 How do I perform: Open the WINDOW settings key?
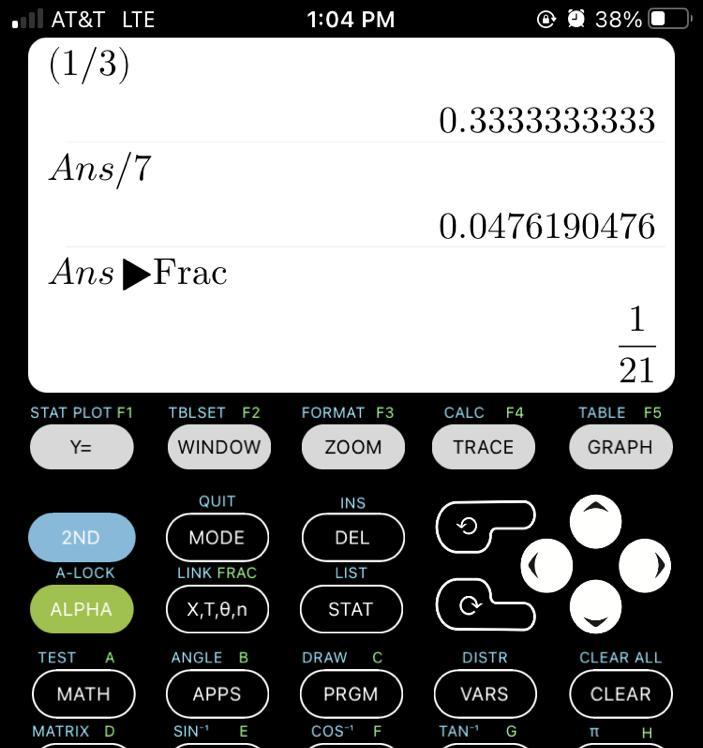[218, 447]
